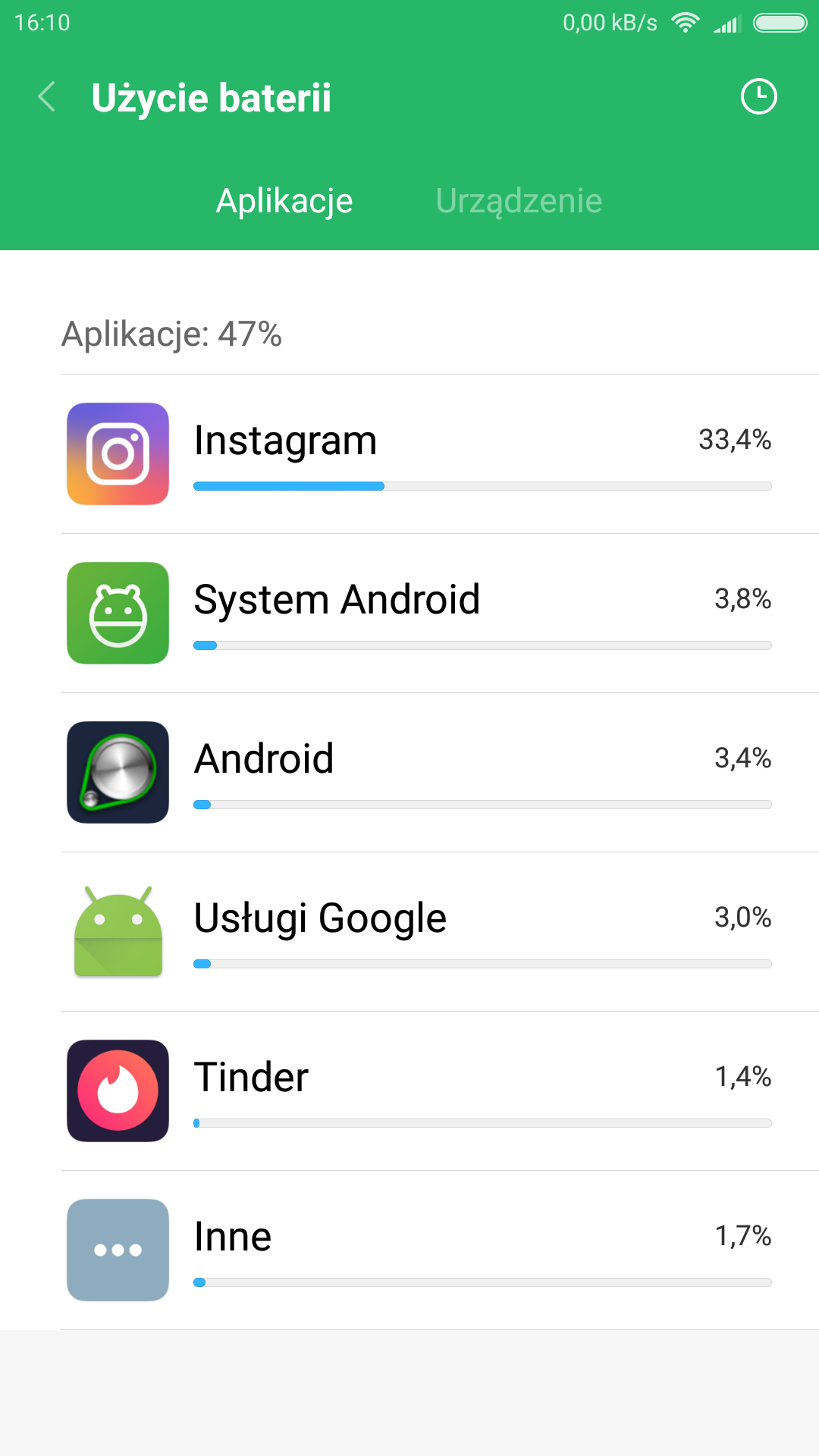View System Android battery usage
This screenshot has width=819, height=1456.
(440, 613)
